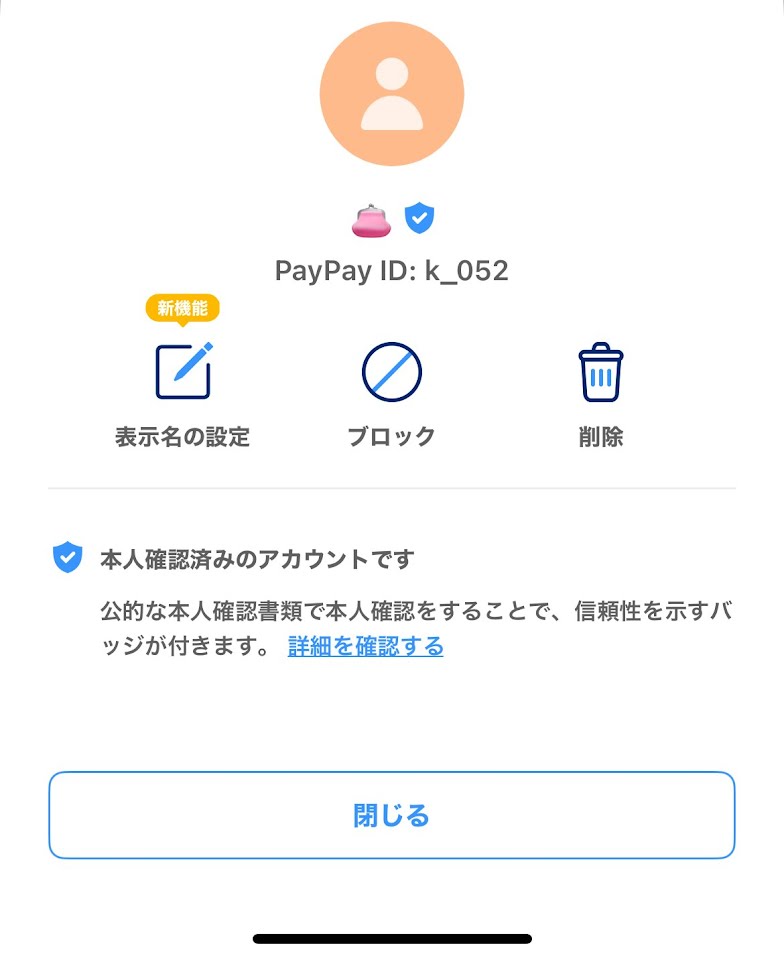This screenshot has height=960, width=784.
Task: Block this PayPay user
Action: click(x=391, y=373)
